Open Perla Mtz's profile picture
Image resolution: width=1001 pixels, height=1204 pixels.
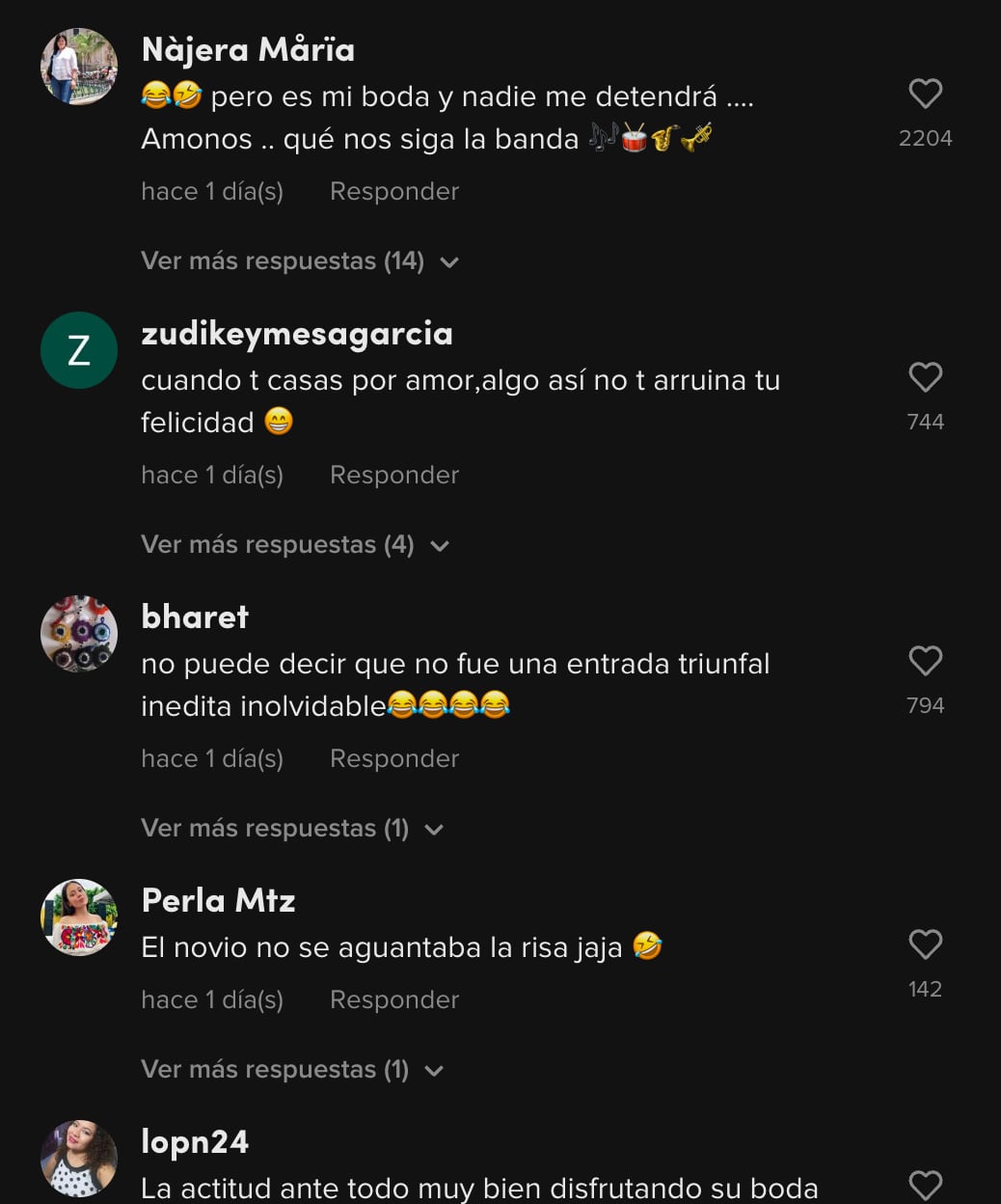click(x=79, y=917)
